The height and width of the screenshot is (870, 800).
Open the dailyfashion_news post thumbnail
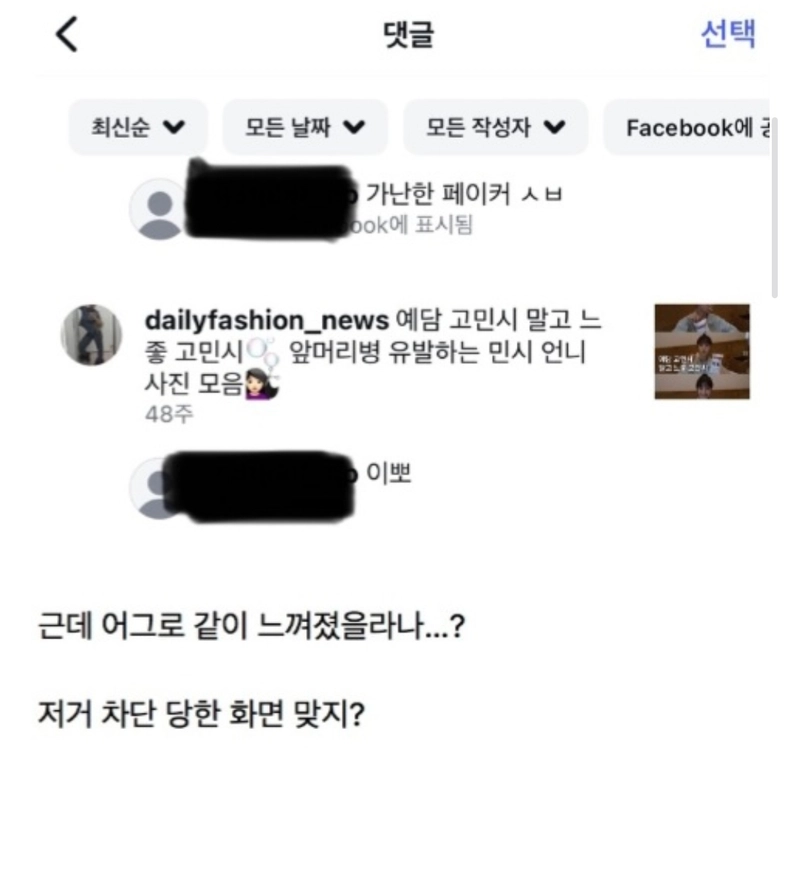pos(702,352)
